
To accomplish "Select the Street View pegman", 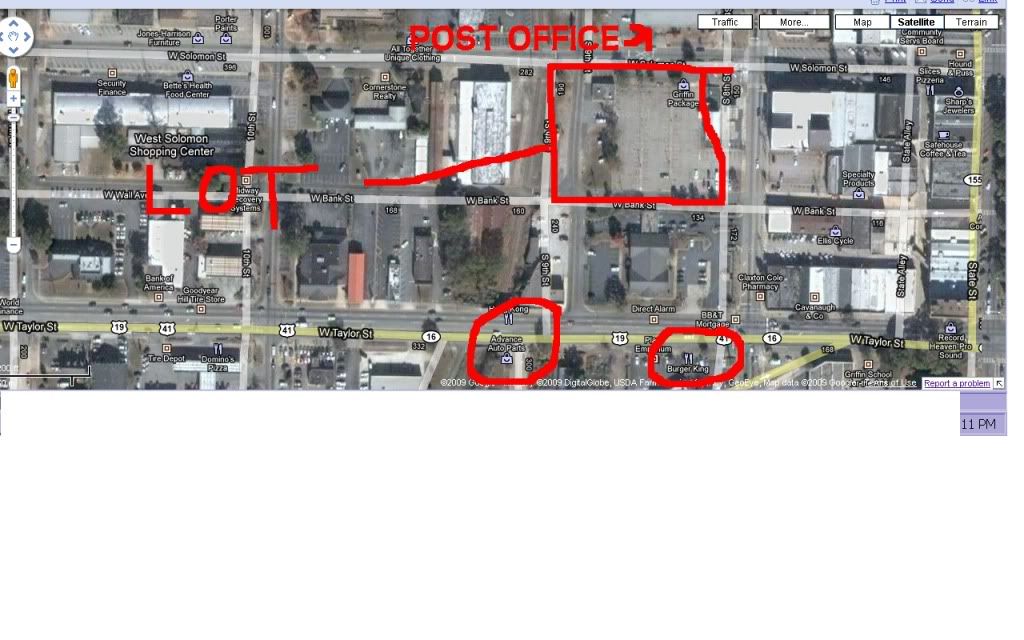I will [14, 78].
